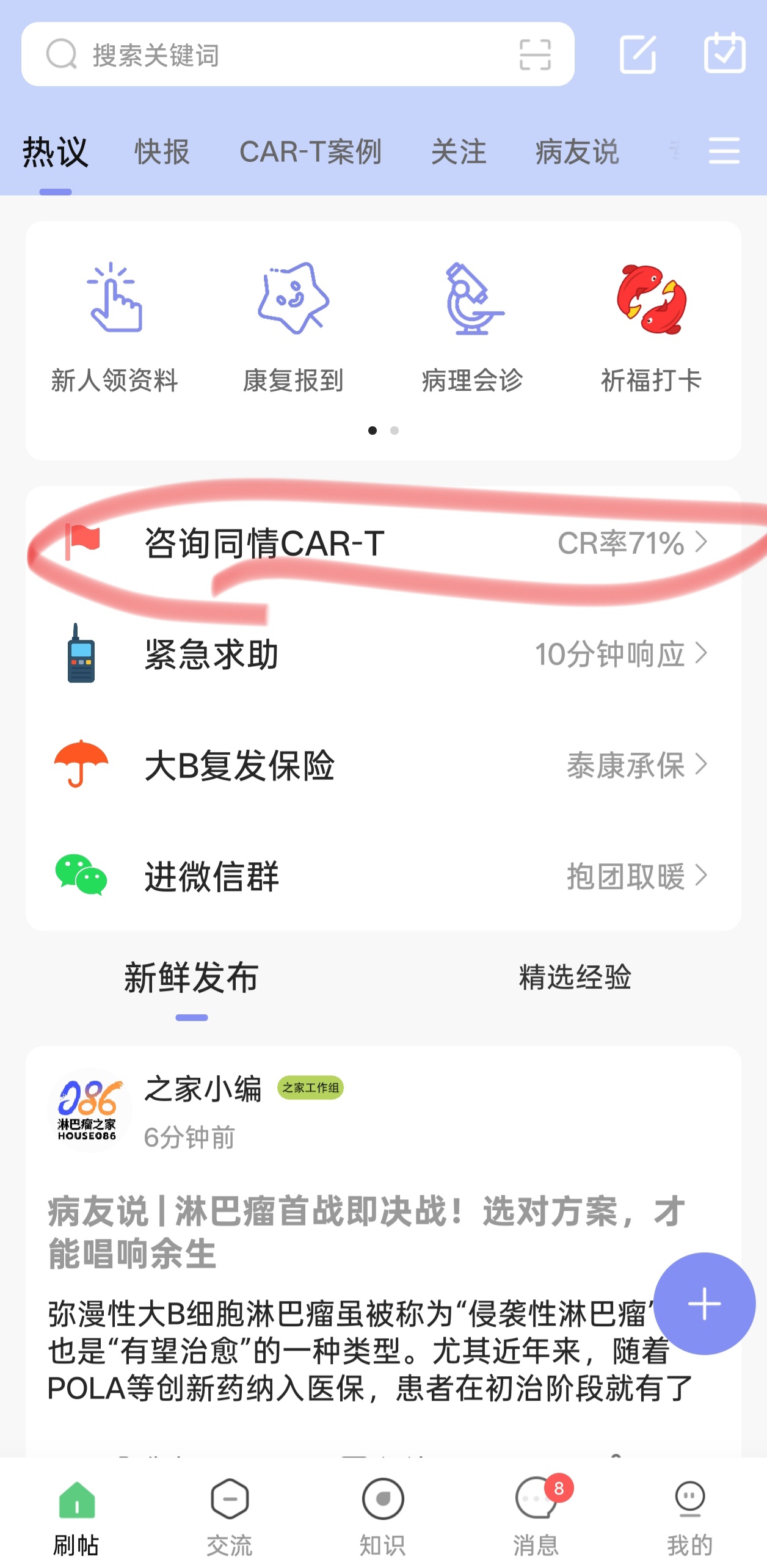Switch to the 快报 tab
Screen dimensions: 767x1568
click(162, 152)
